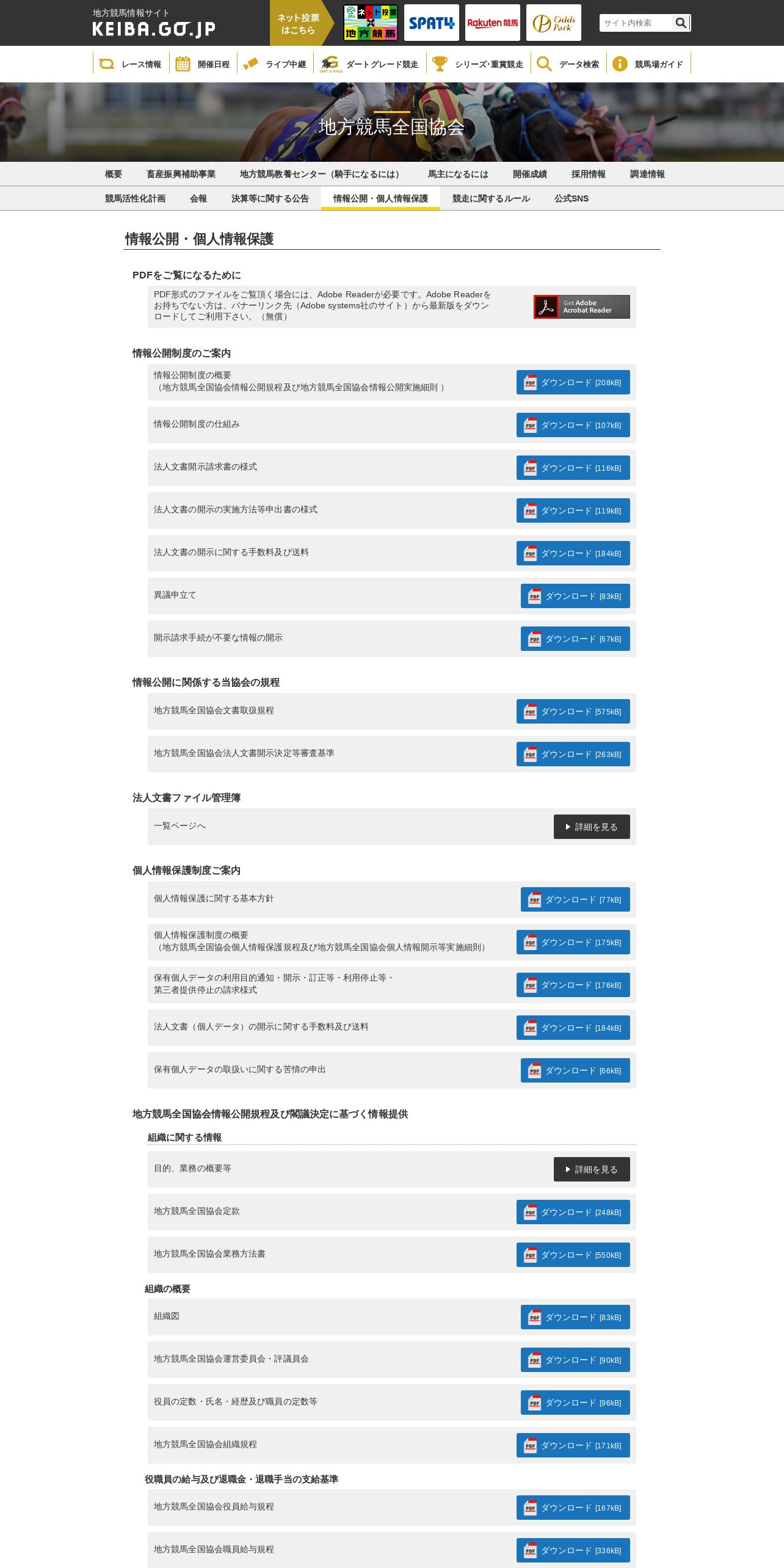
Task: Open the 公式SNS tab
Action: click(572, 198)
